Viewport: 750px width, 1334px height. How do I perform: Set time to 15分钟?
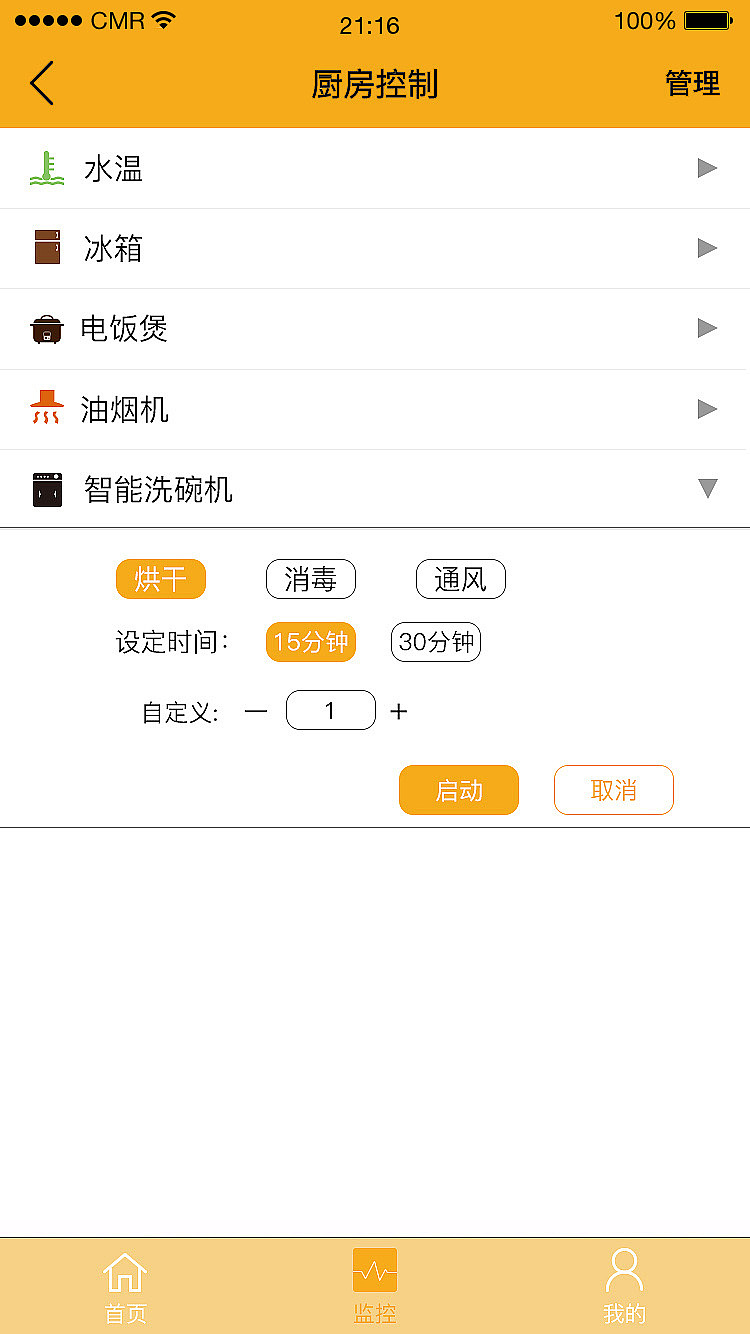tap(311, 642)
